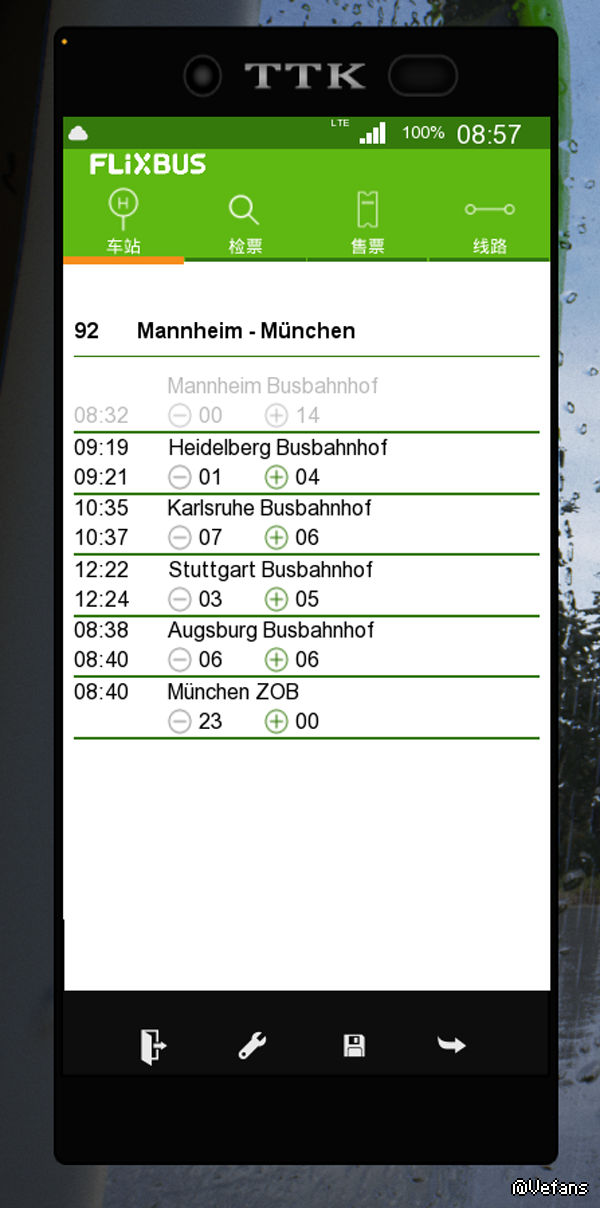The width and height of the screenshot is (600, 1208).
Task: Increase the count at Karlsruhe Busbahnhof
Action: (x=276, y=538)
